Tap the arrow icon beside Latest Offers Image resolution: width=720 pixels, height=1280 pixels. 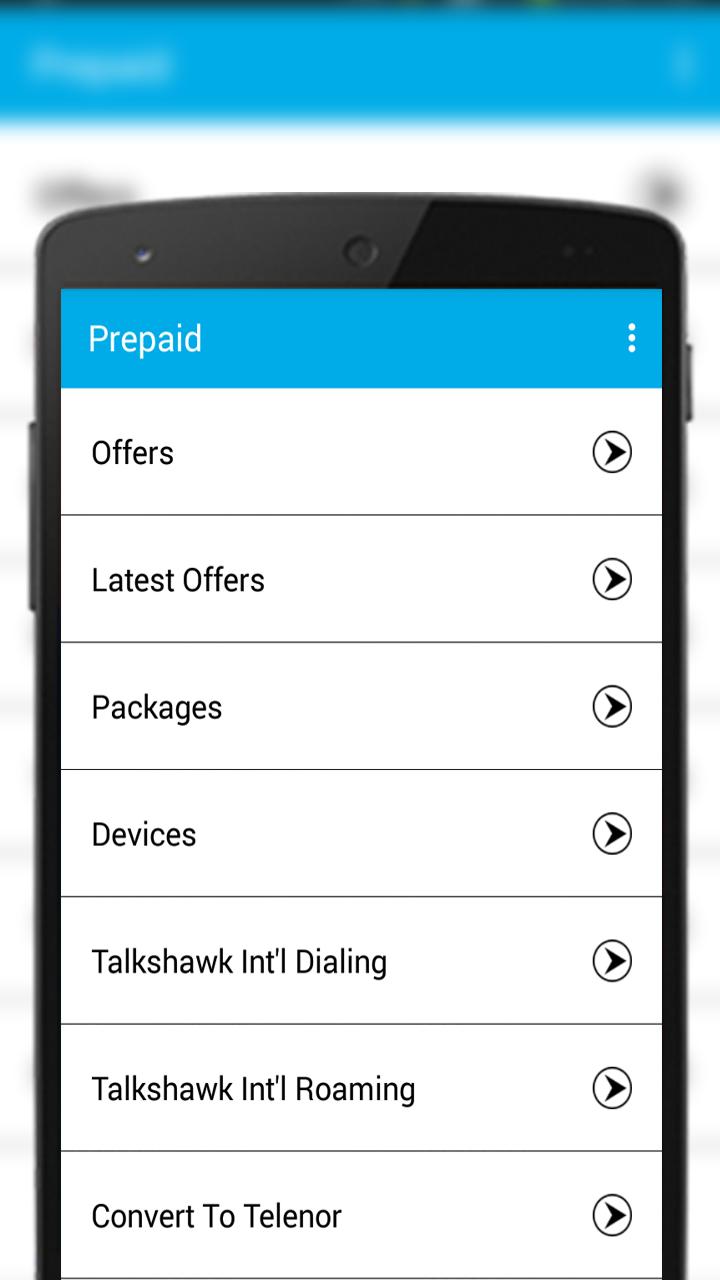click(612, 579)
